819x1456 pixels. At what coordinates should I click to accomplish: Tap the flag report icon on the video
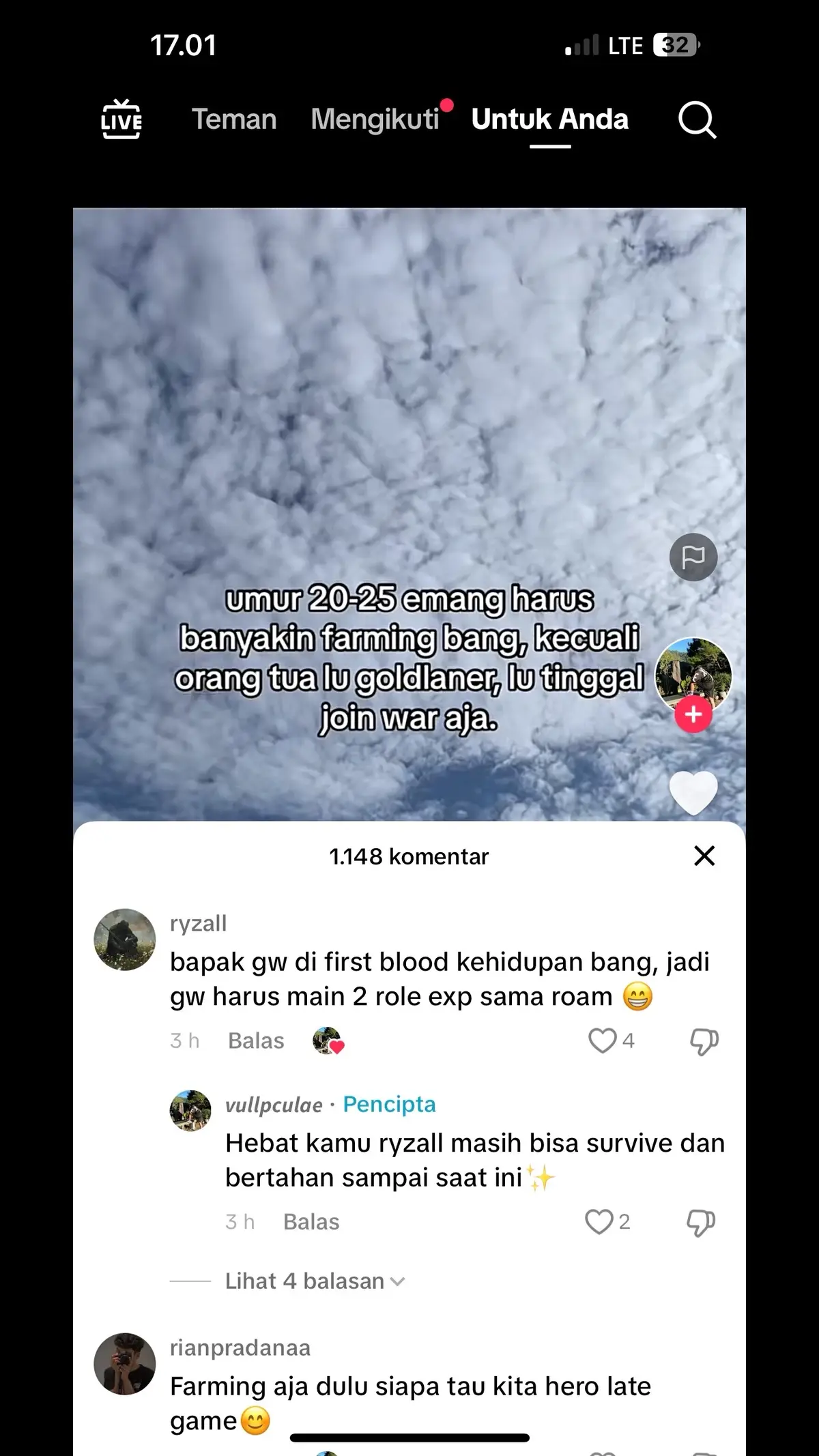[x=693, y=557]
